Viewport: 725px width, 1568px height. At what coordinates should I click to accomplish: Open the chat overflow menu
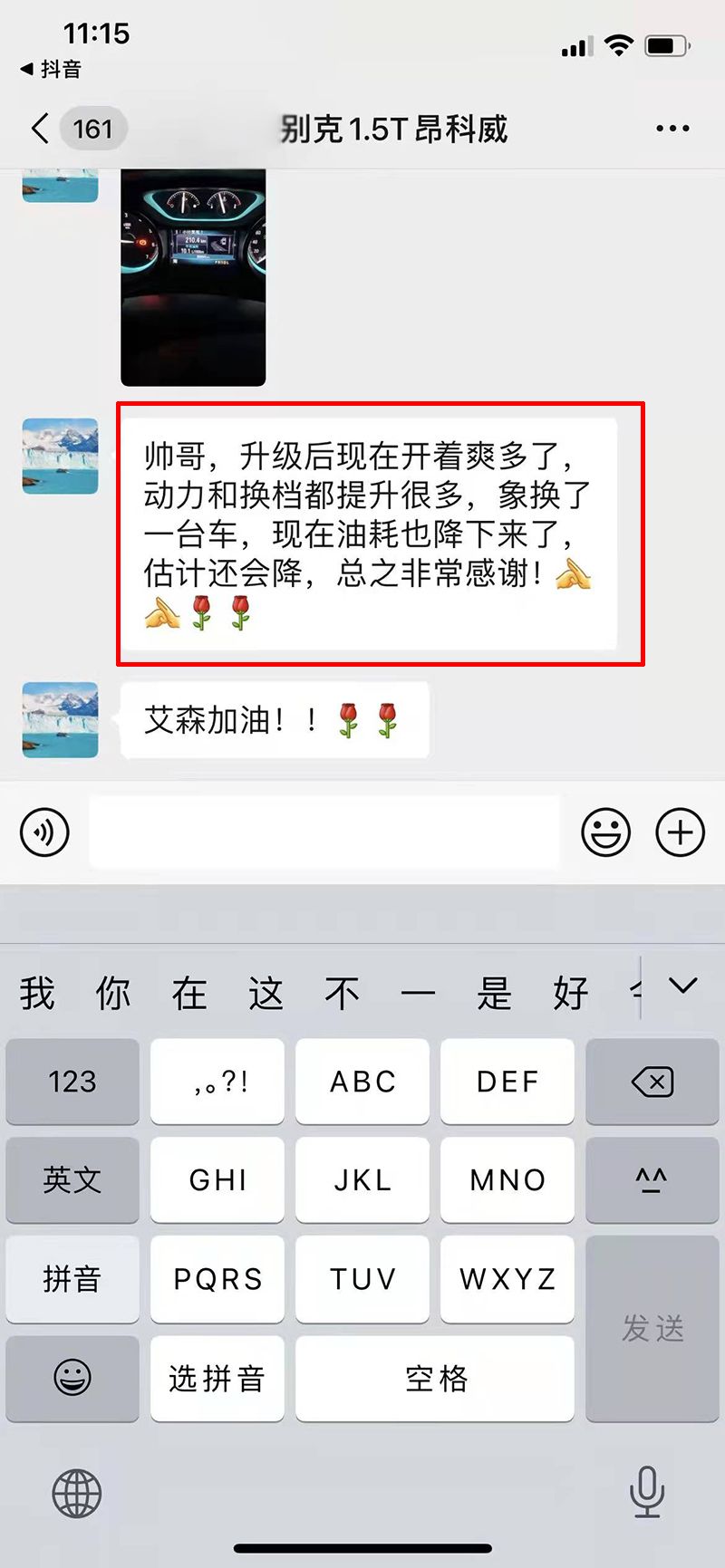[672, 129]
